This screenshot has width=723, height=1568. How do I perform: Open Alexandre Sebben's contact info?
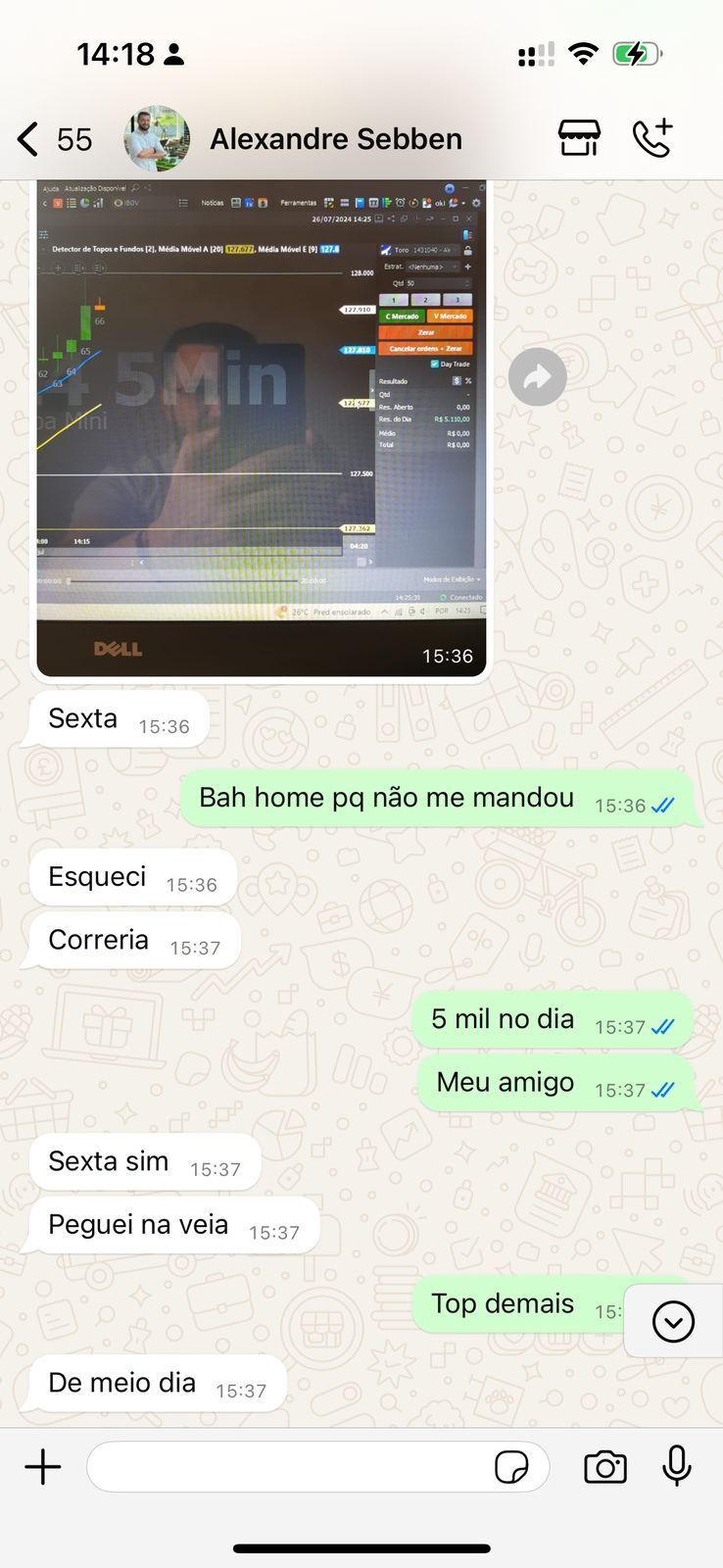pyautogui.click(x=335, y=139)
